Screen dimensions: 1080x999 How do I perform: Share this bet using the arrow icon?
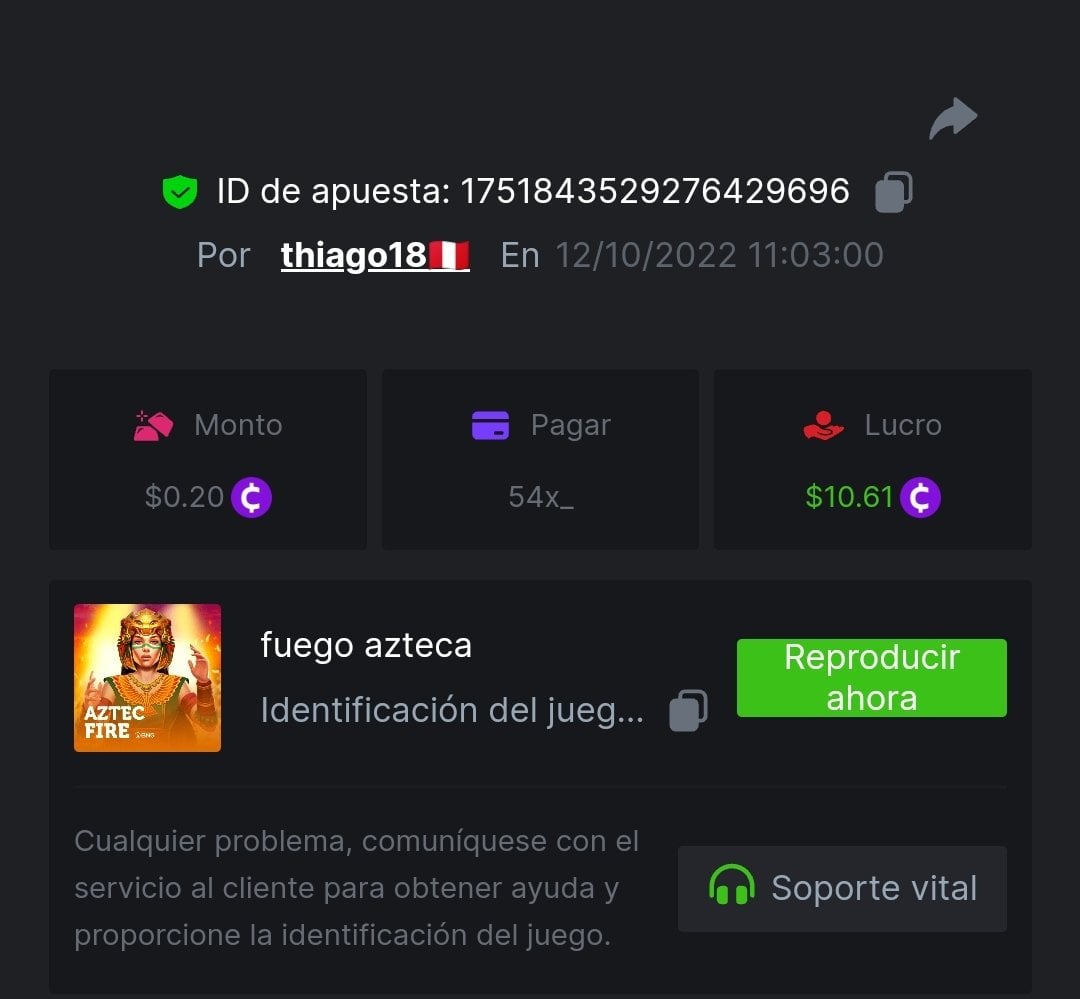tap(952, 119)
